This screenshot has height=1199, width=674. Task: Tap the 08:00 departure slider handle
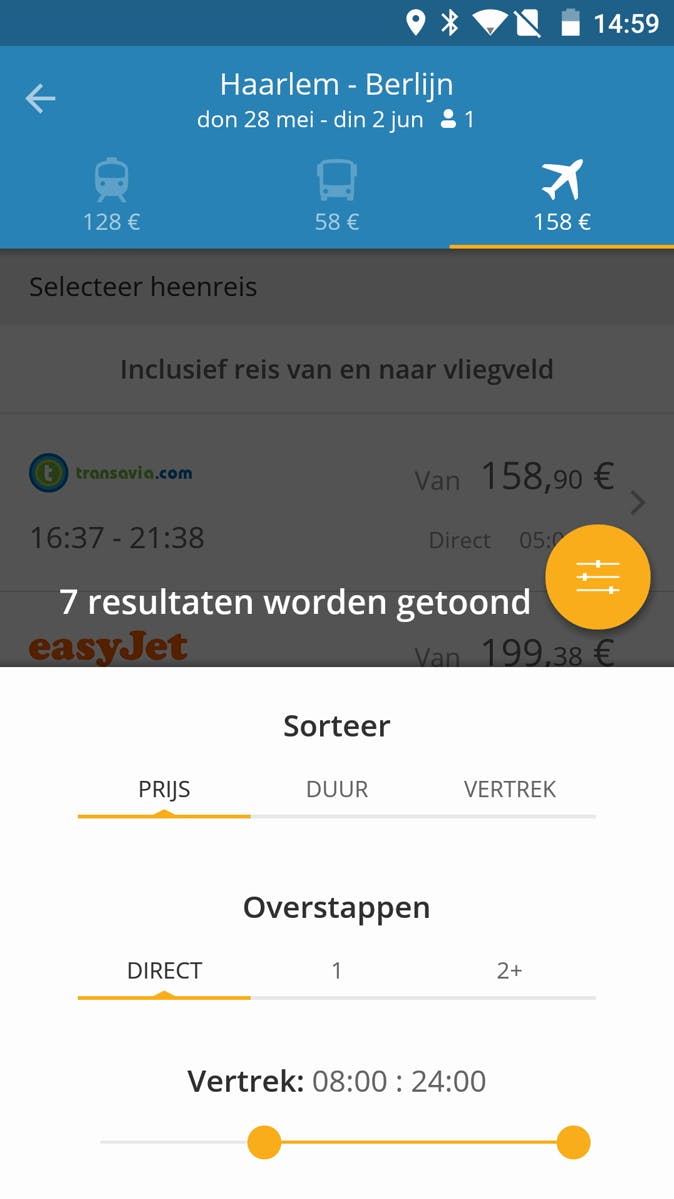264,1142
